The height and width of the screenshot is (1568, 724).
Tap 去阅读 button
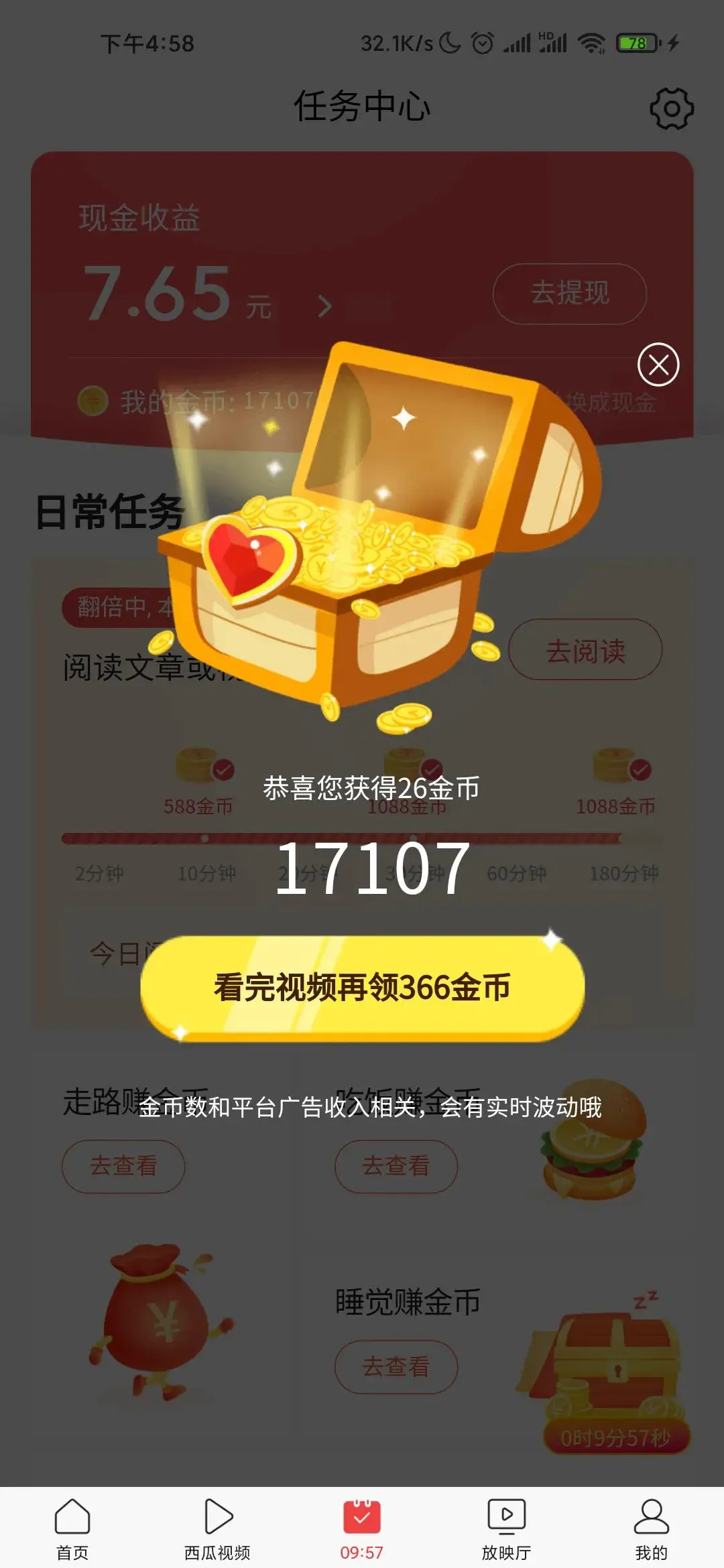pyautogui.click(x=585, y=650)
